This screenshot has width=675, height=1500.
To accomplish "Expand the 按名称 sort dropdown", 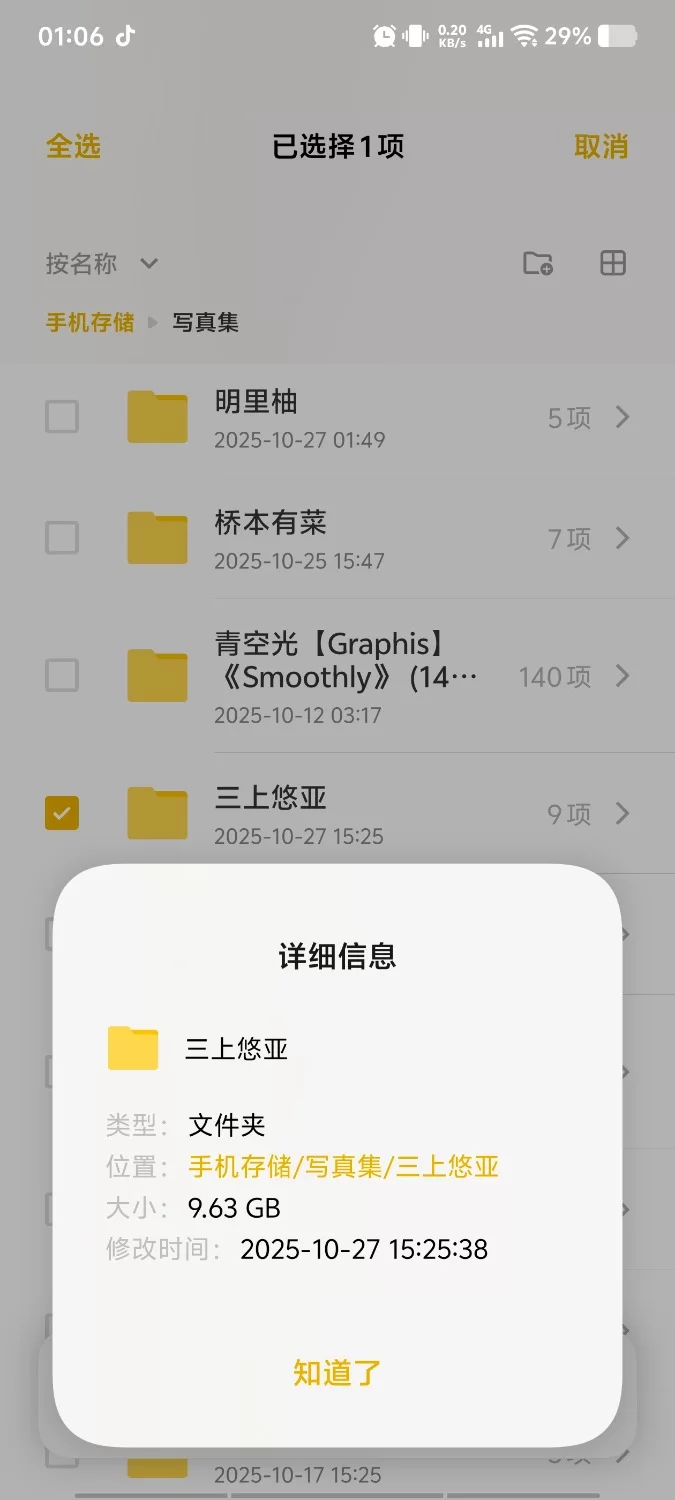I will [102, 264].
